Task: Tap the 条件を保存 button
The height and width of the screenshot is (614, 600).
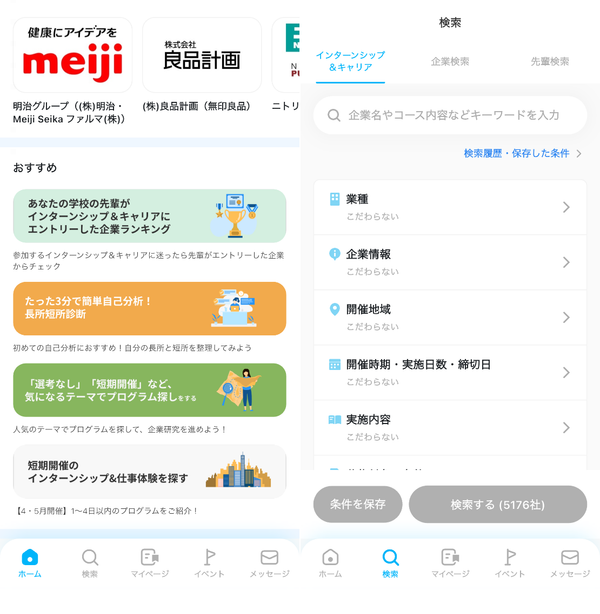Action: pos(358,504)
